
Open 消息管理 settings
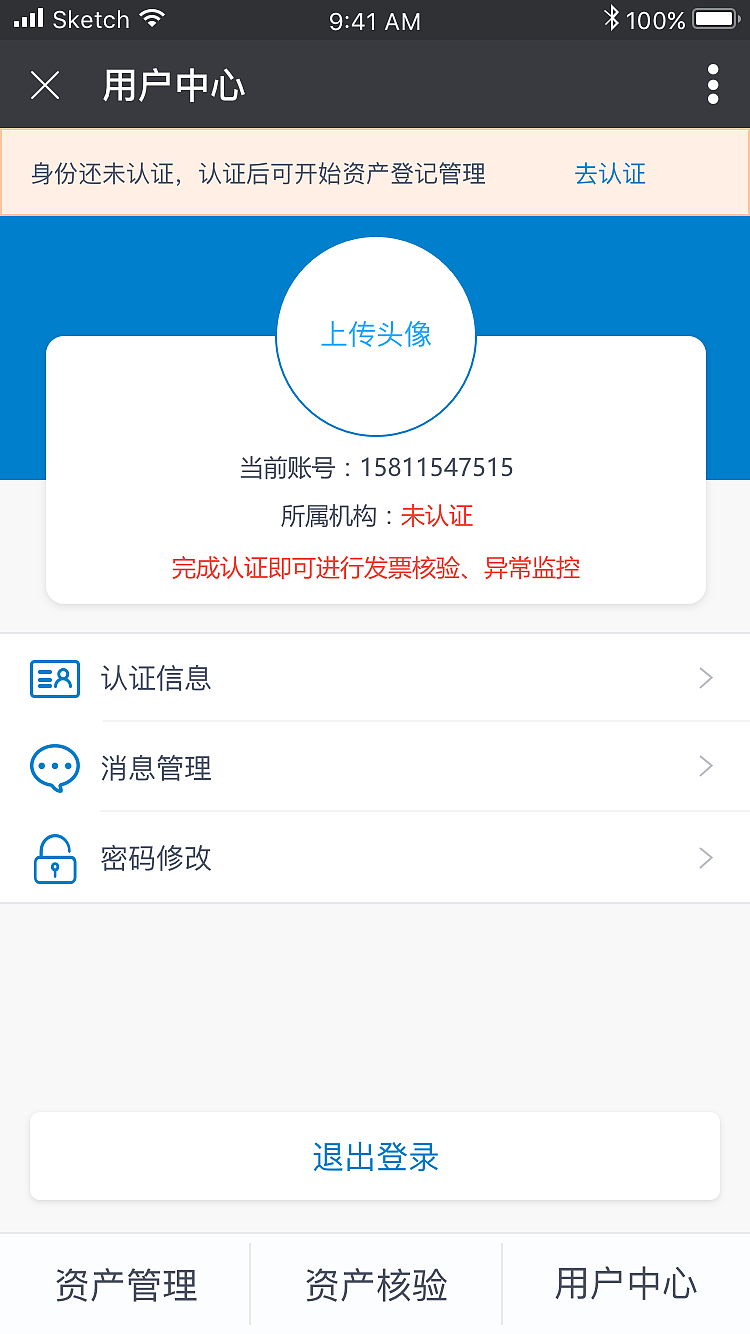(x=375, y=768)
